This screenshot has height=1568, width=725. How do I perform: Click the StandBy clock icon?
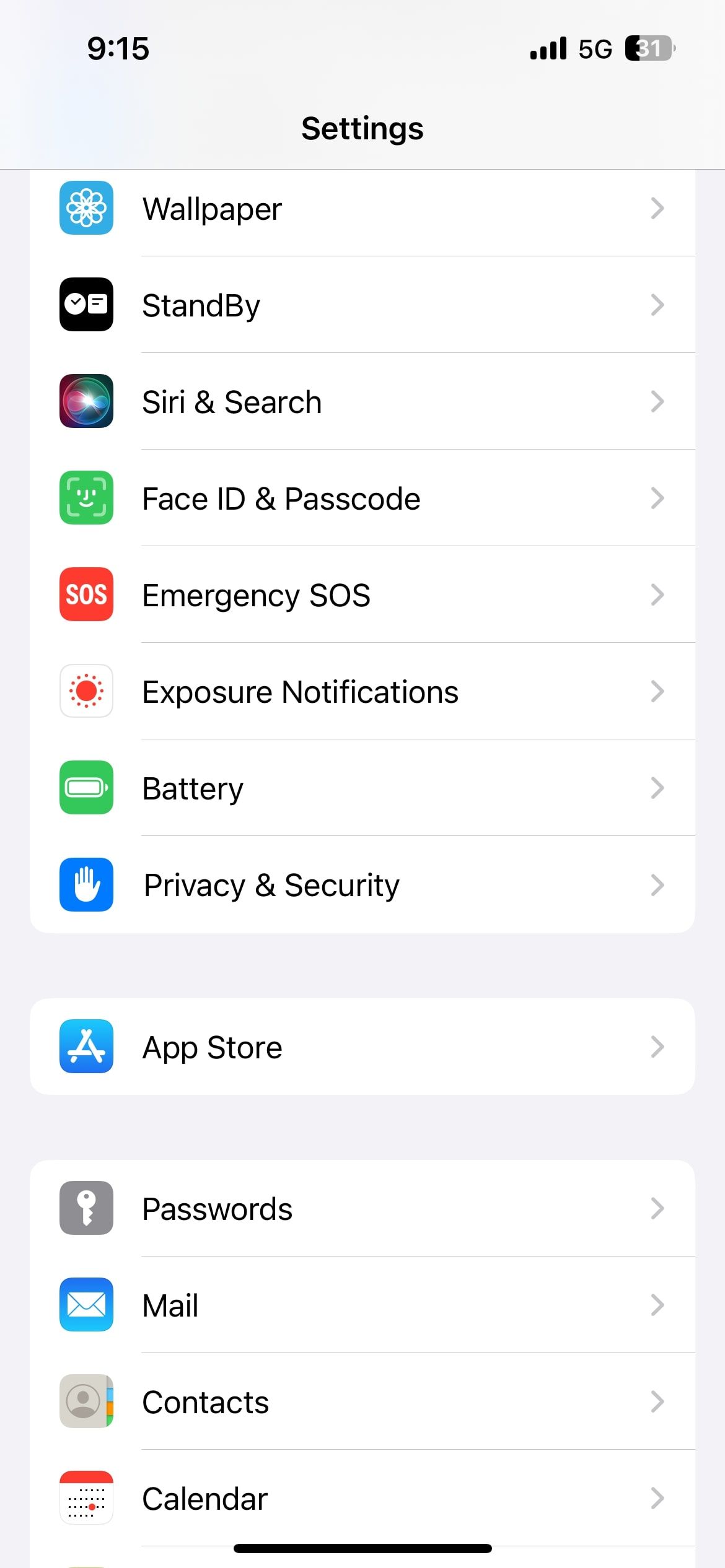pyautogui.click(x=86, y=305)
